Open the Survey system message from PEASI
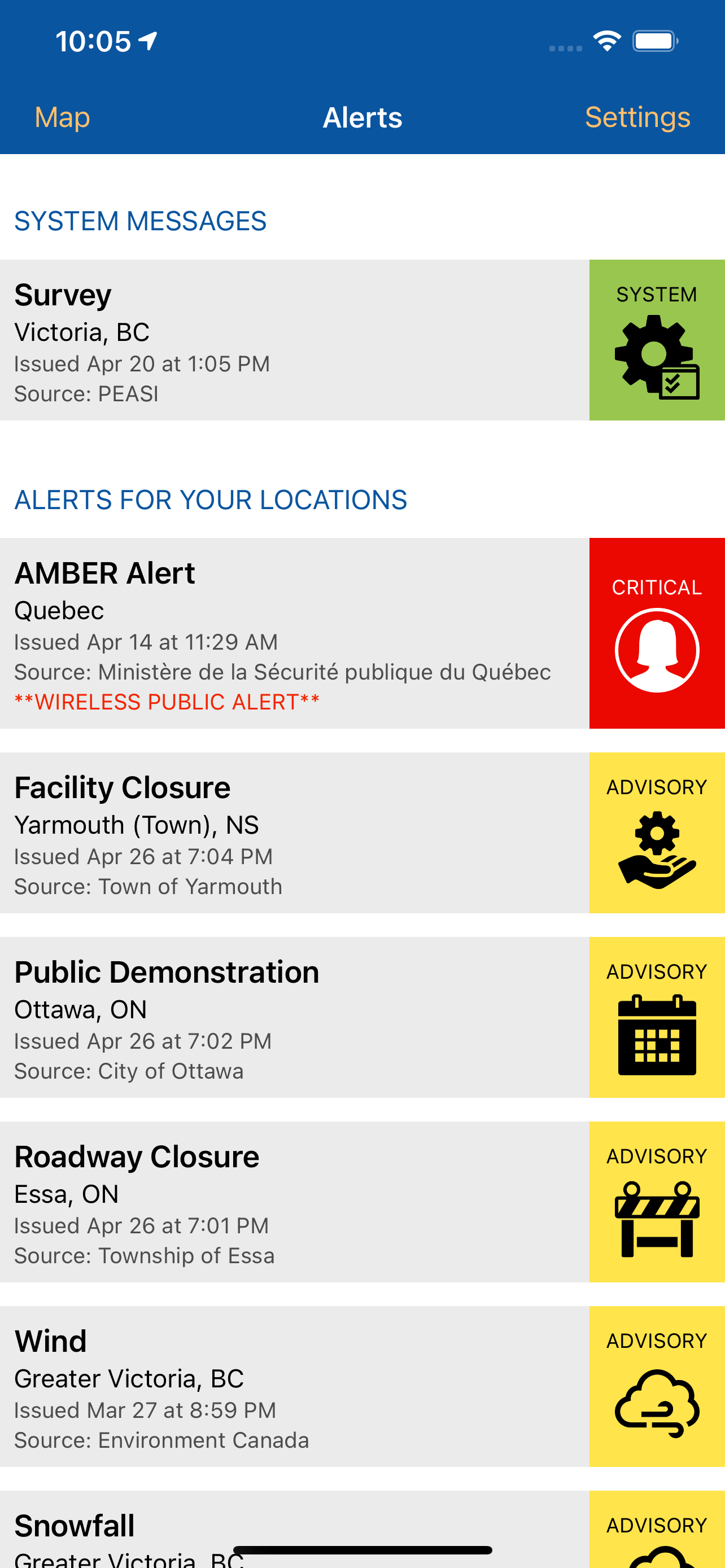Image resolution: width=725 pixels, height=1568 pixels. 292,339
